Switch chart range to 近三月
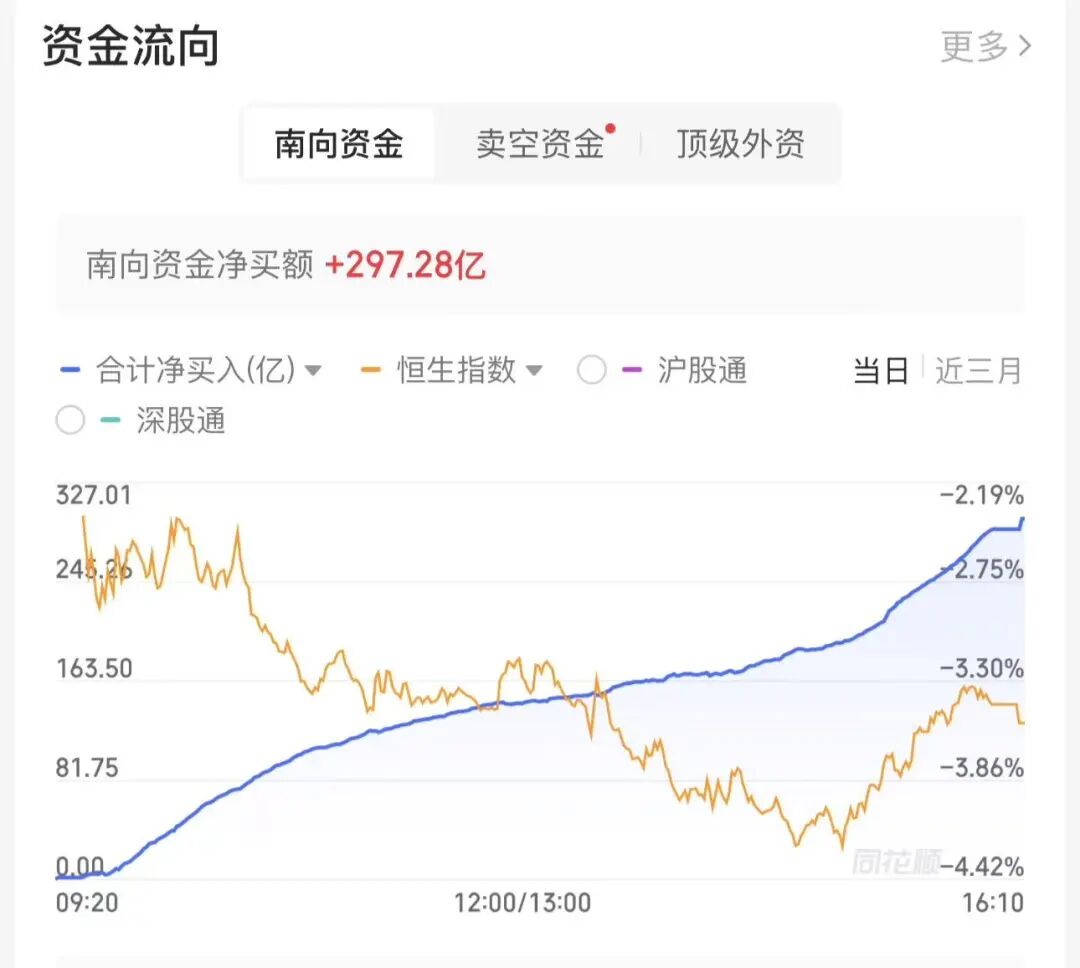 (978, 371)
